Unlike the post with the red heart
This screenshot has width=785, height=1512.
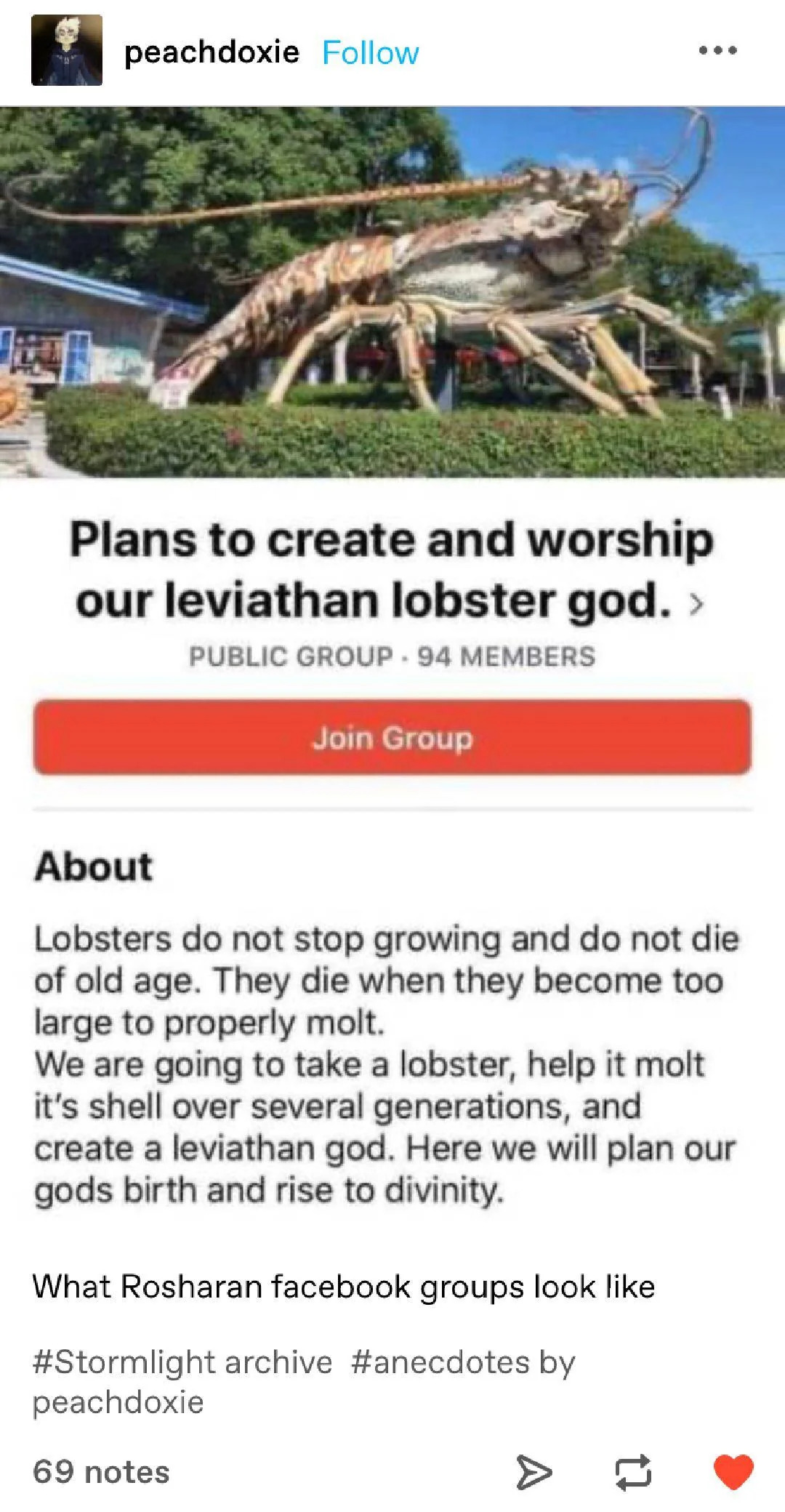pos(733,1473)
